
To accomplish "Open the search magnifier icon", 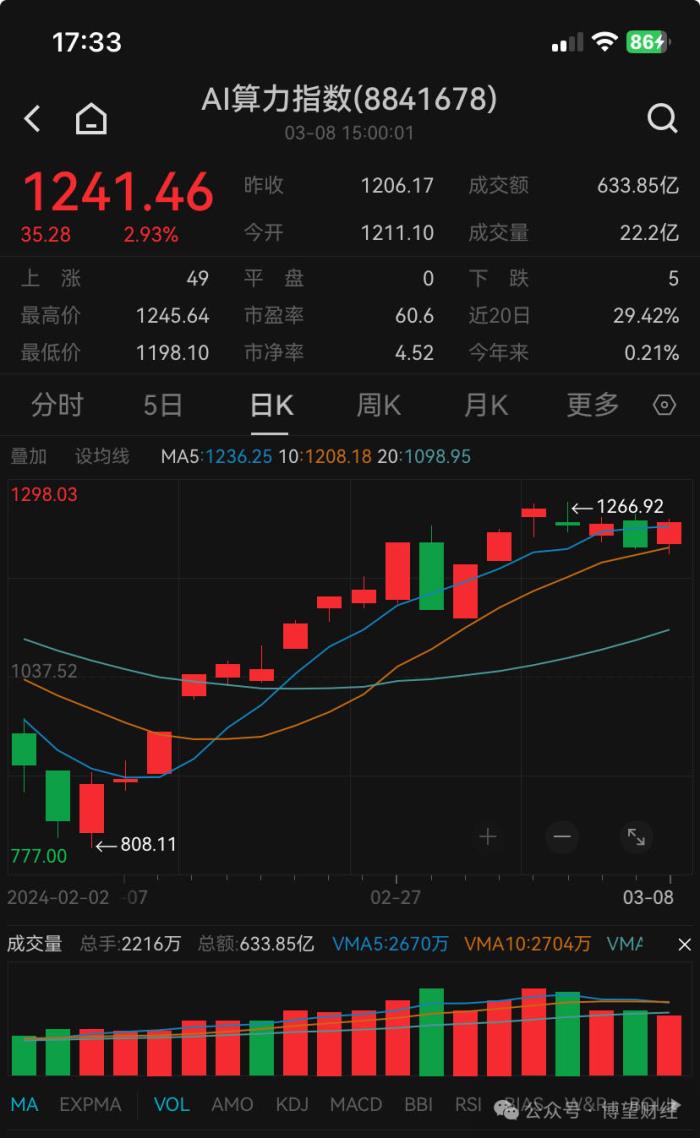I will pos(662,118).
